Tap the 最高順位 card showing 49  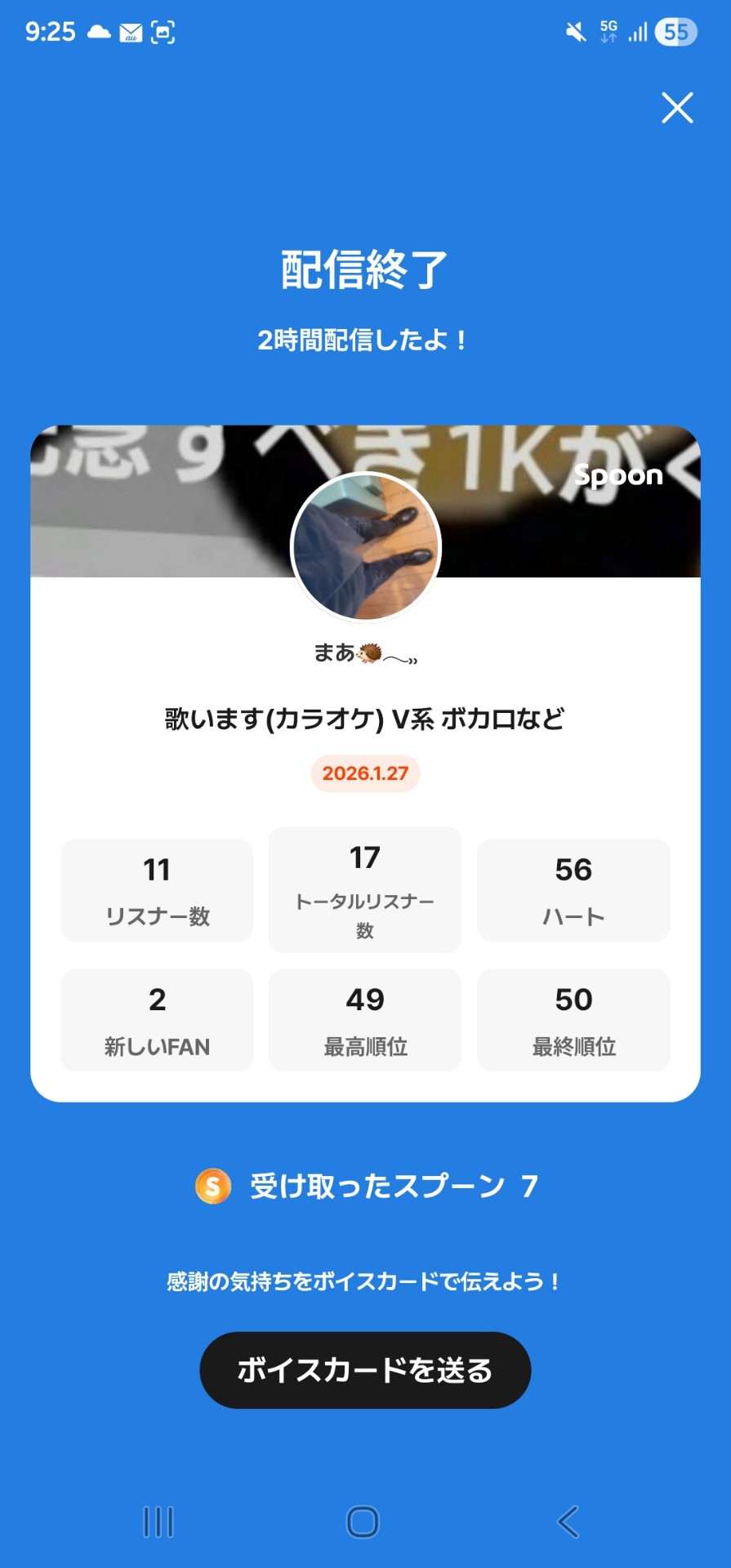pos(364,1019)
